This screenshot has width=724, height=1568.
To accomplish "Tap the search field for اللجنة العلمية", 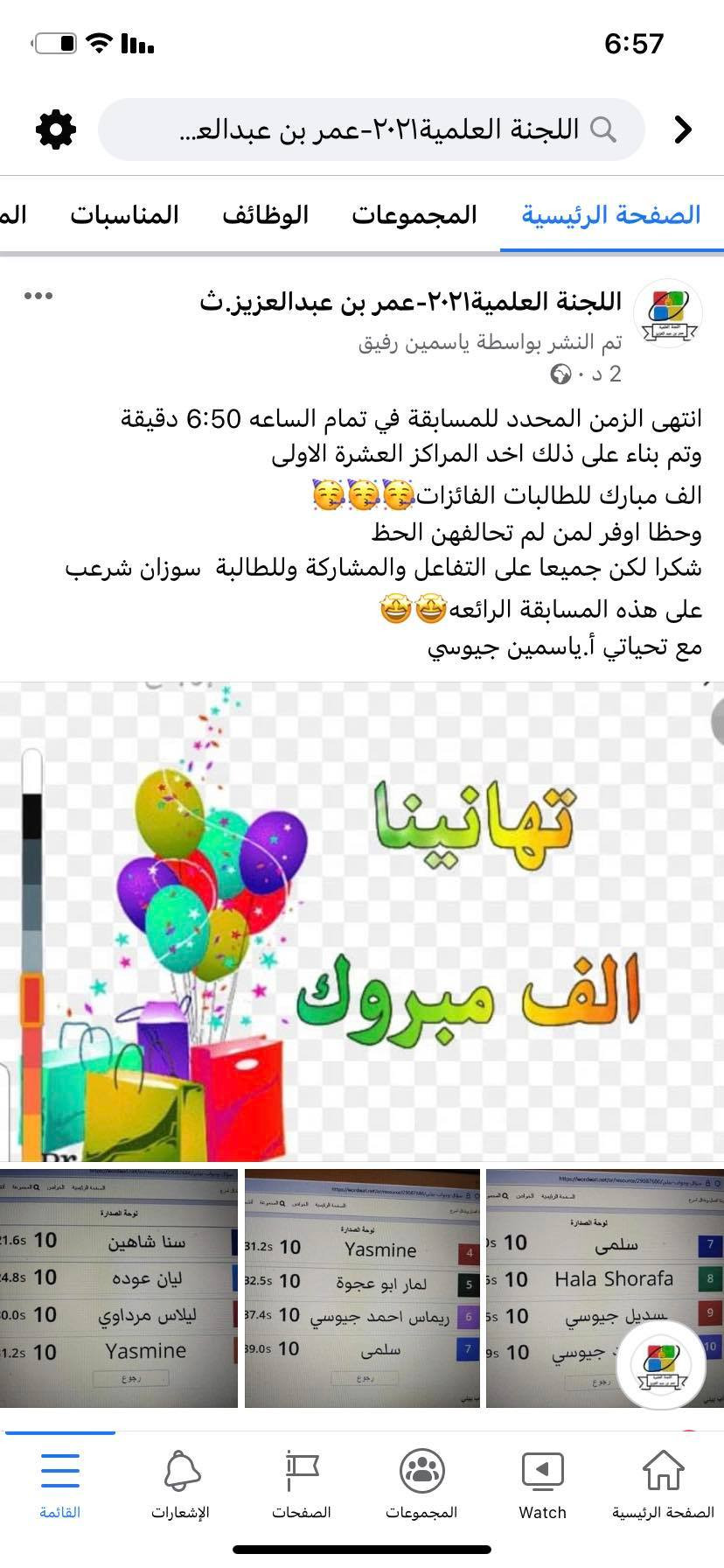I will (x=372, y=129).
